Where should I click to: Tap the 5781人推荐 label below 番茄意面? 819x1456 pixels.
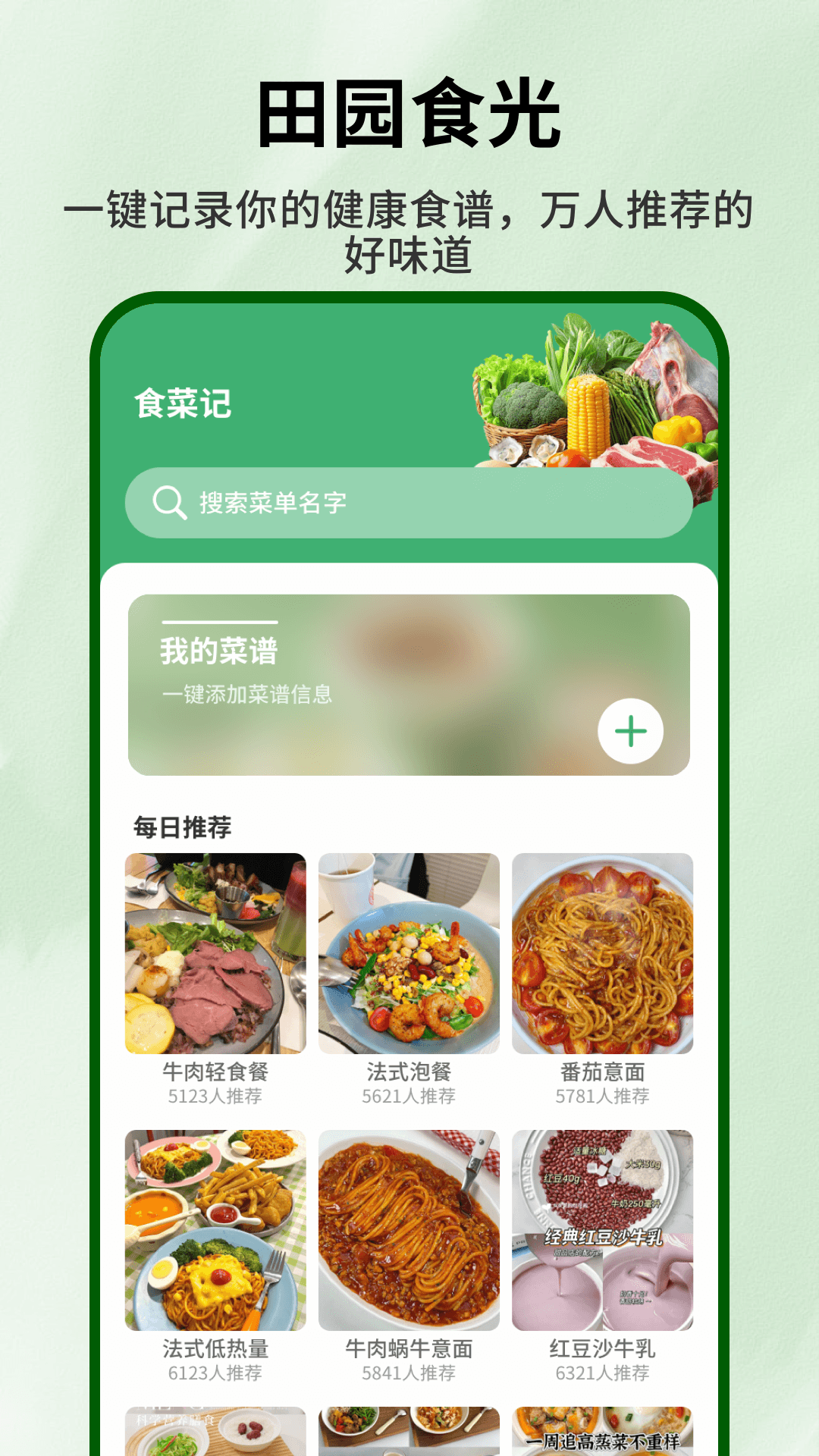click(604, 1096)
